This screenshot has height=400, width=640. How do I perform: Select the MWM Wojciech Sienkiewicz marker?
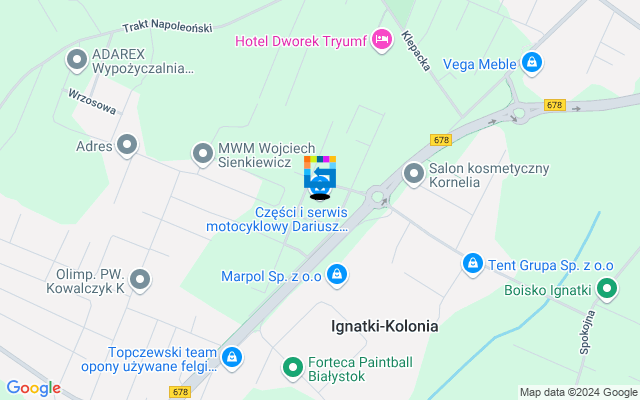coord(203,153)
